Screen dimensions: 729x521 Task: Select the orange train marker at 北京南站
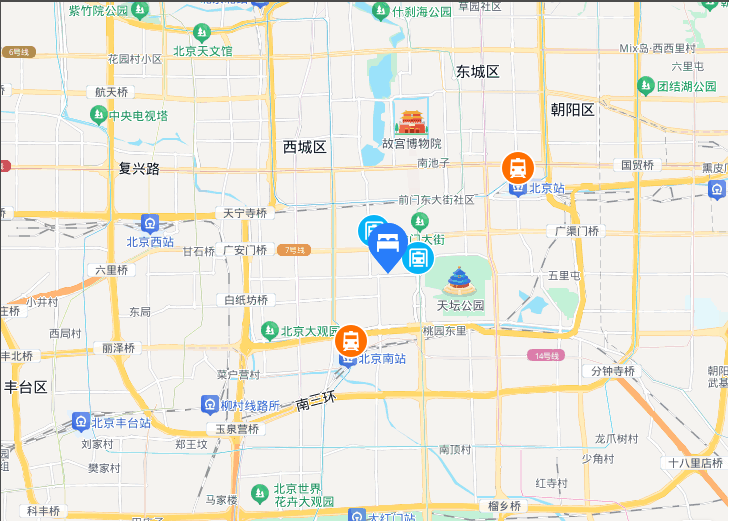coord(351,342)
